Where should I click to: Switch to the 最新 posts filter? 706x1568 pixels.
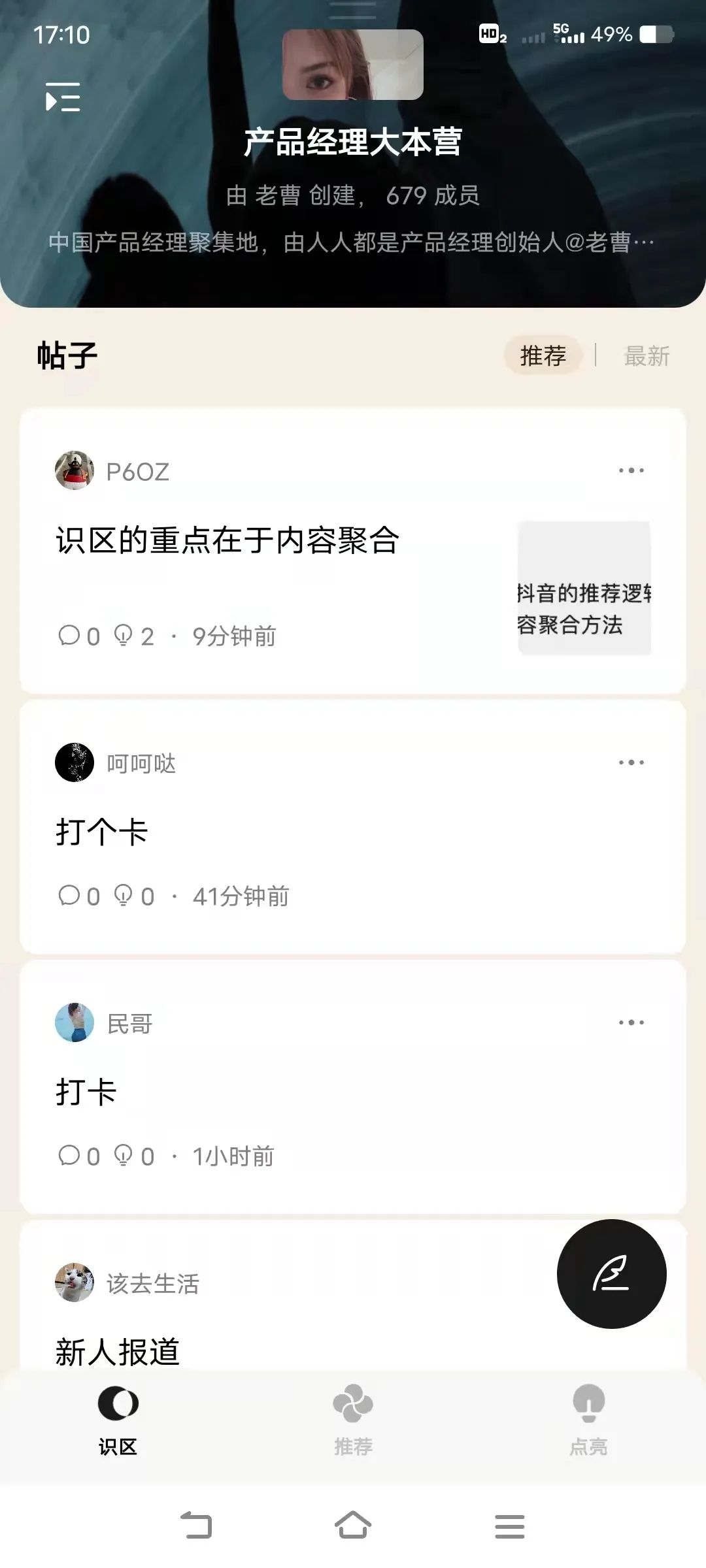tap(647, 356)
